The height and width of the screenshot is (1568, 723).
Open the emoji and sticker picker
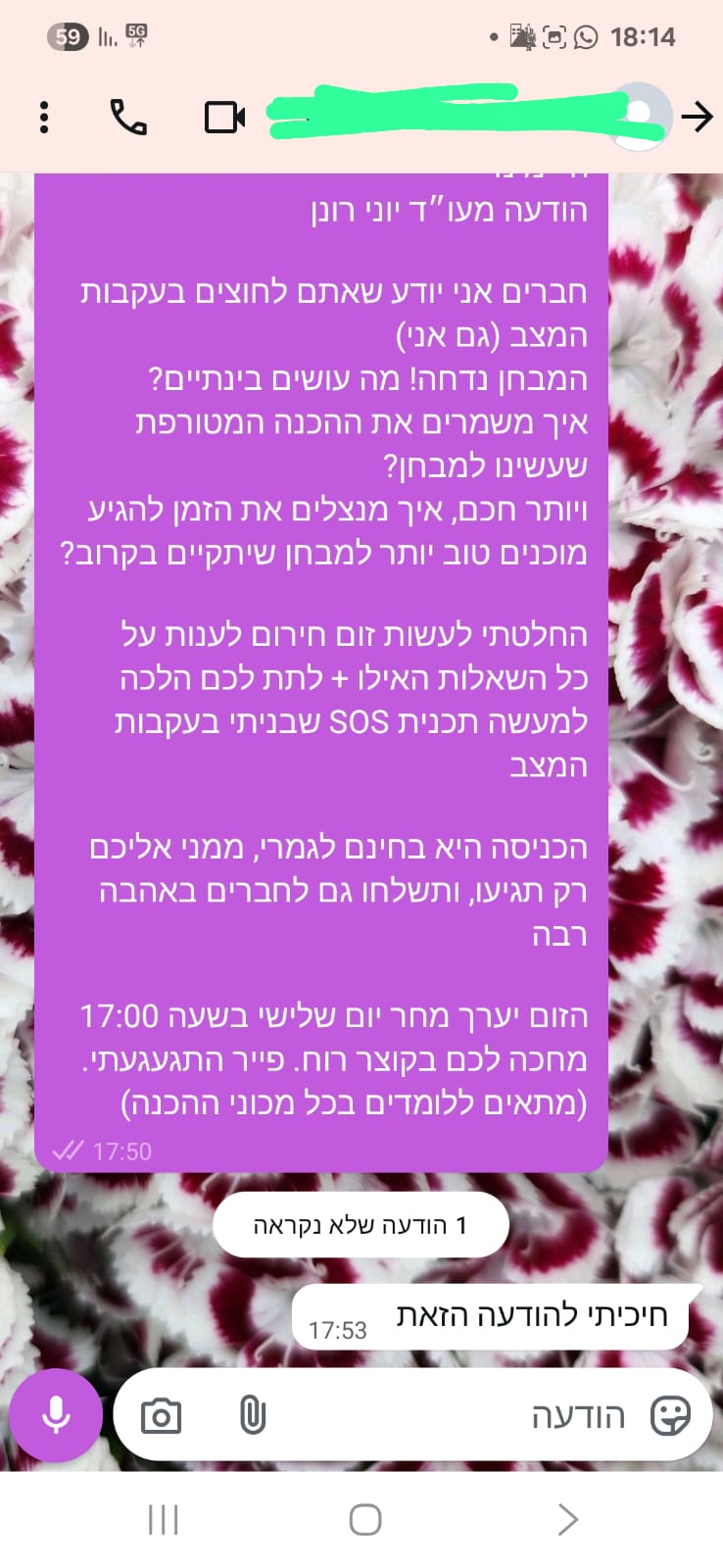(x=671, y=1416)
